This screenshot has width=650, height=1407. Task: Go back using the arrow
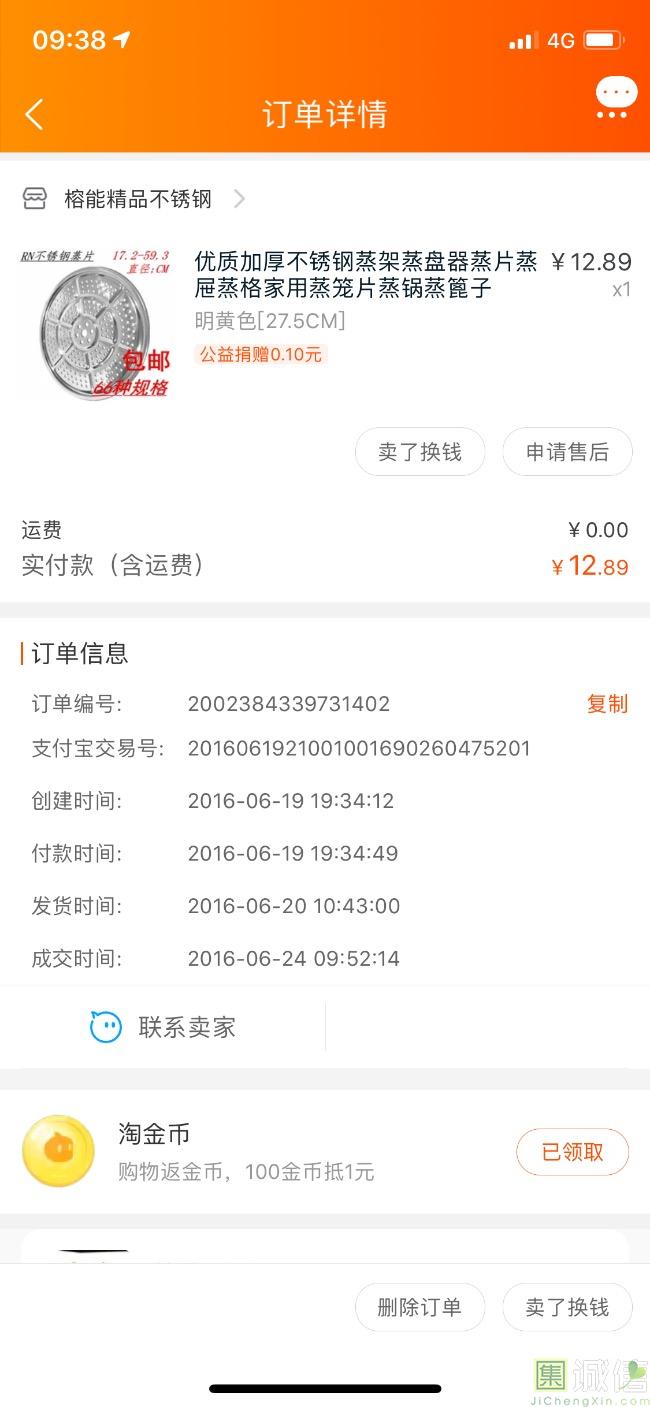(34, 114)
